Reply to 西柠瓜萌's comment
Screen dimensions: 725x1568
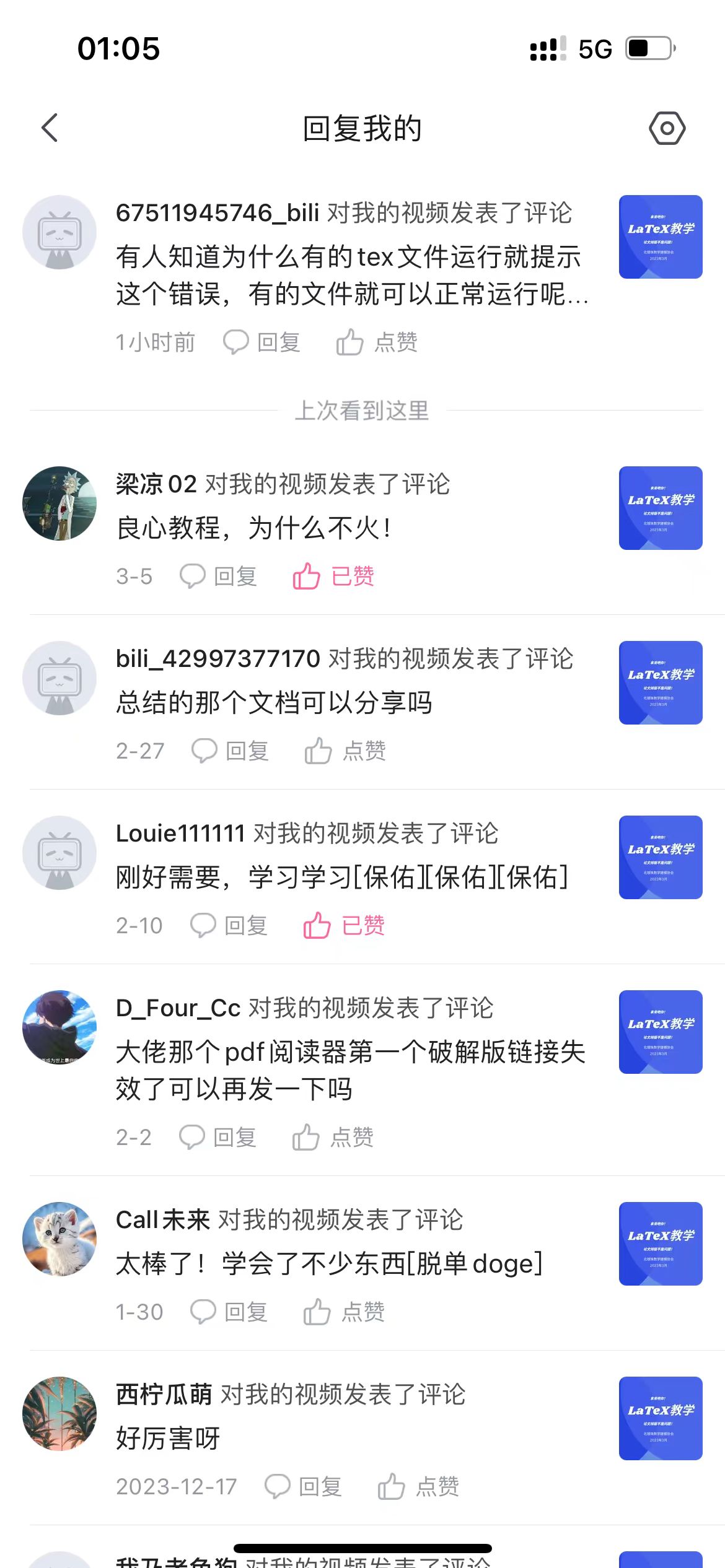pos(304,1486)
